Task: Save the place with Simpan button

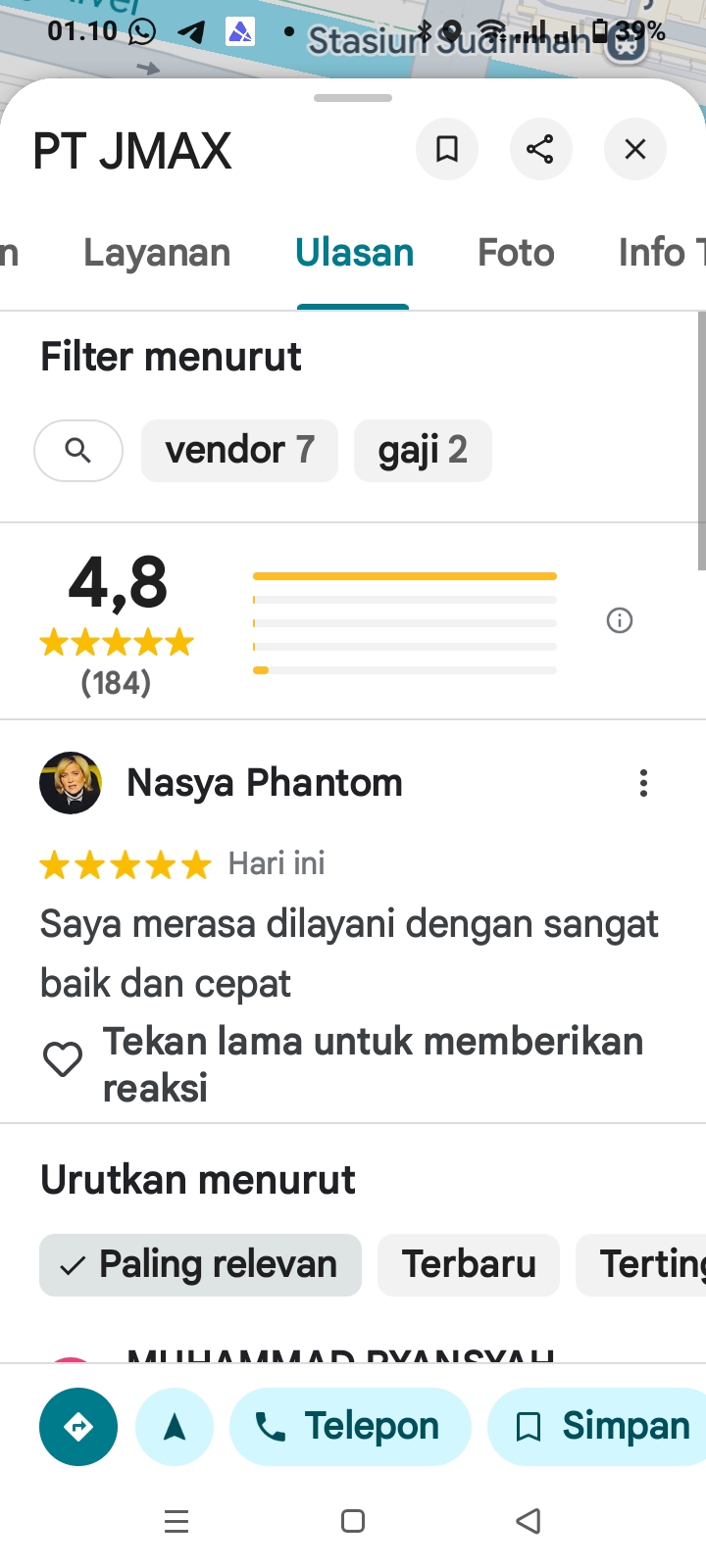Action: 600,1427
